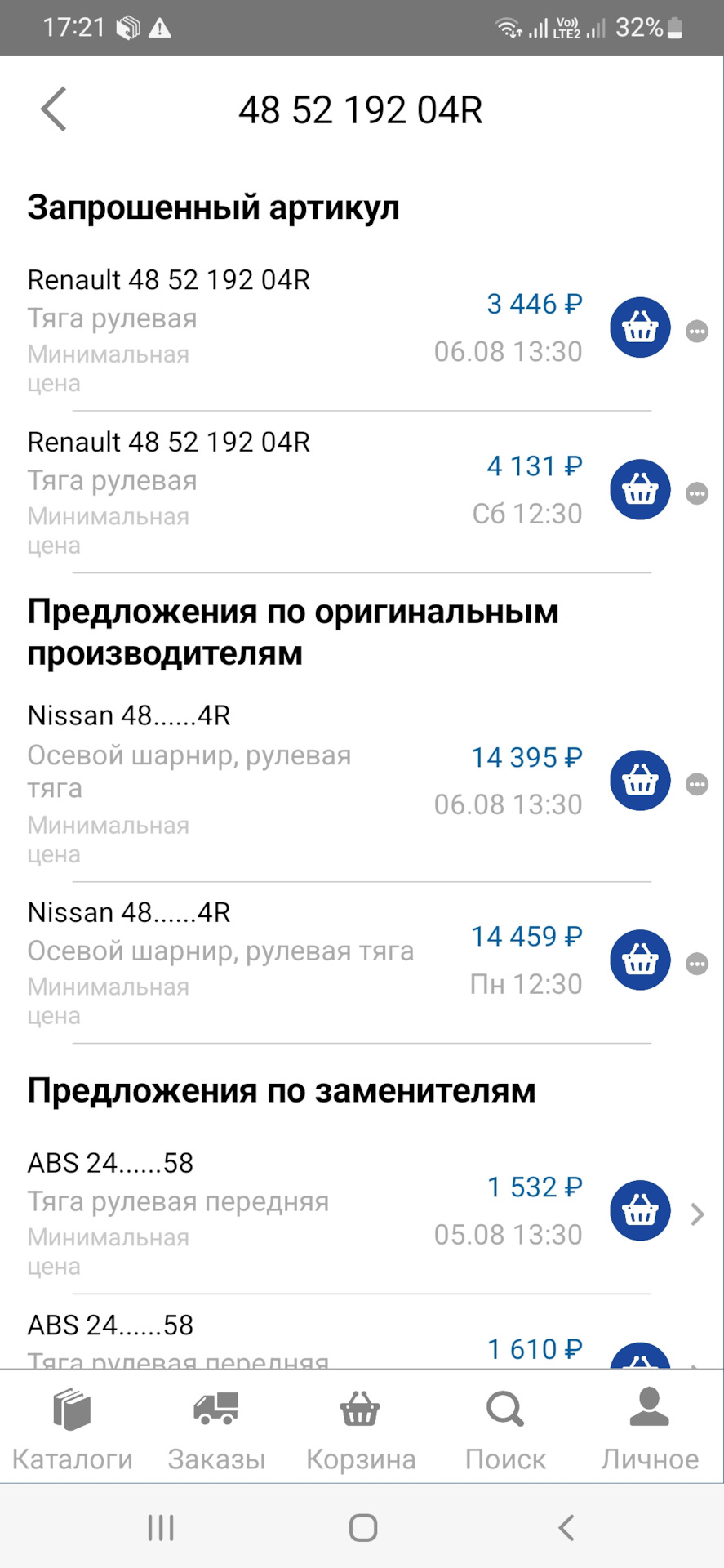Open the Корзина tab

(361, 1431)
